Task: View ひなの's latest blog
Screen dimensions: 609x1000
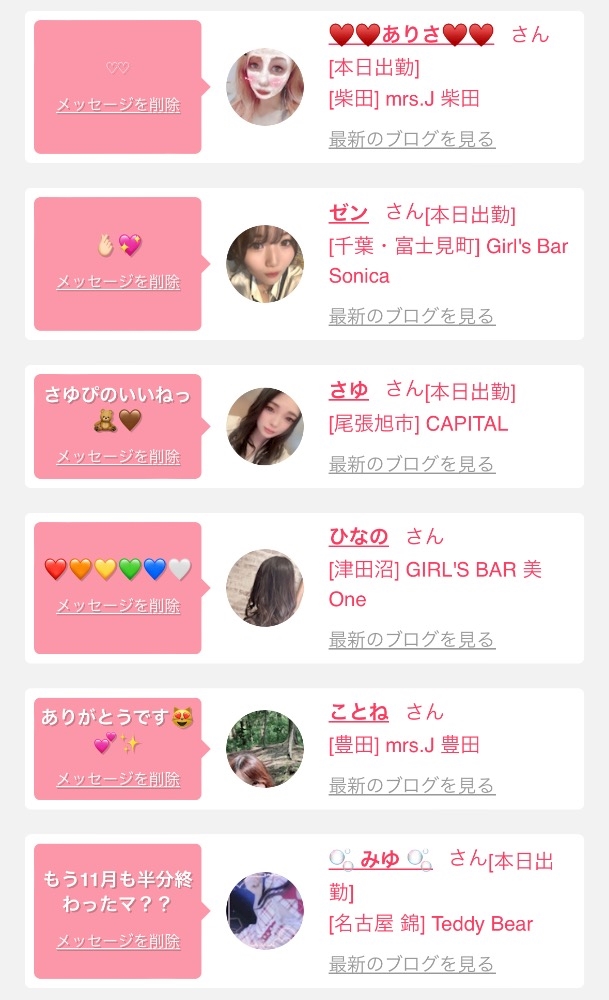Action: click(411, 640)
